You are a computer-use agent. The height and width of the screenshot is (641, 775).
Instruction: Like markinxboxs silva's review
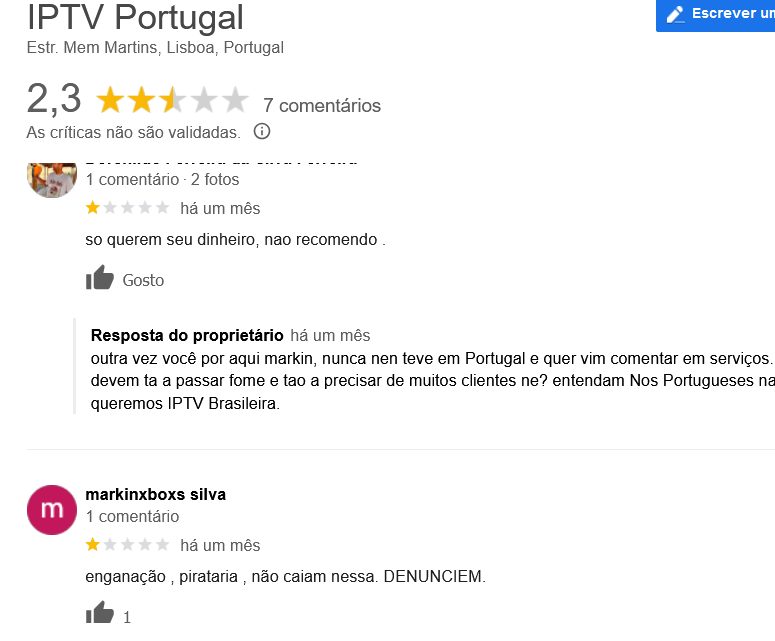(101, 614)
